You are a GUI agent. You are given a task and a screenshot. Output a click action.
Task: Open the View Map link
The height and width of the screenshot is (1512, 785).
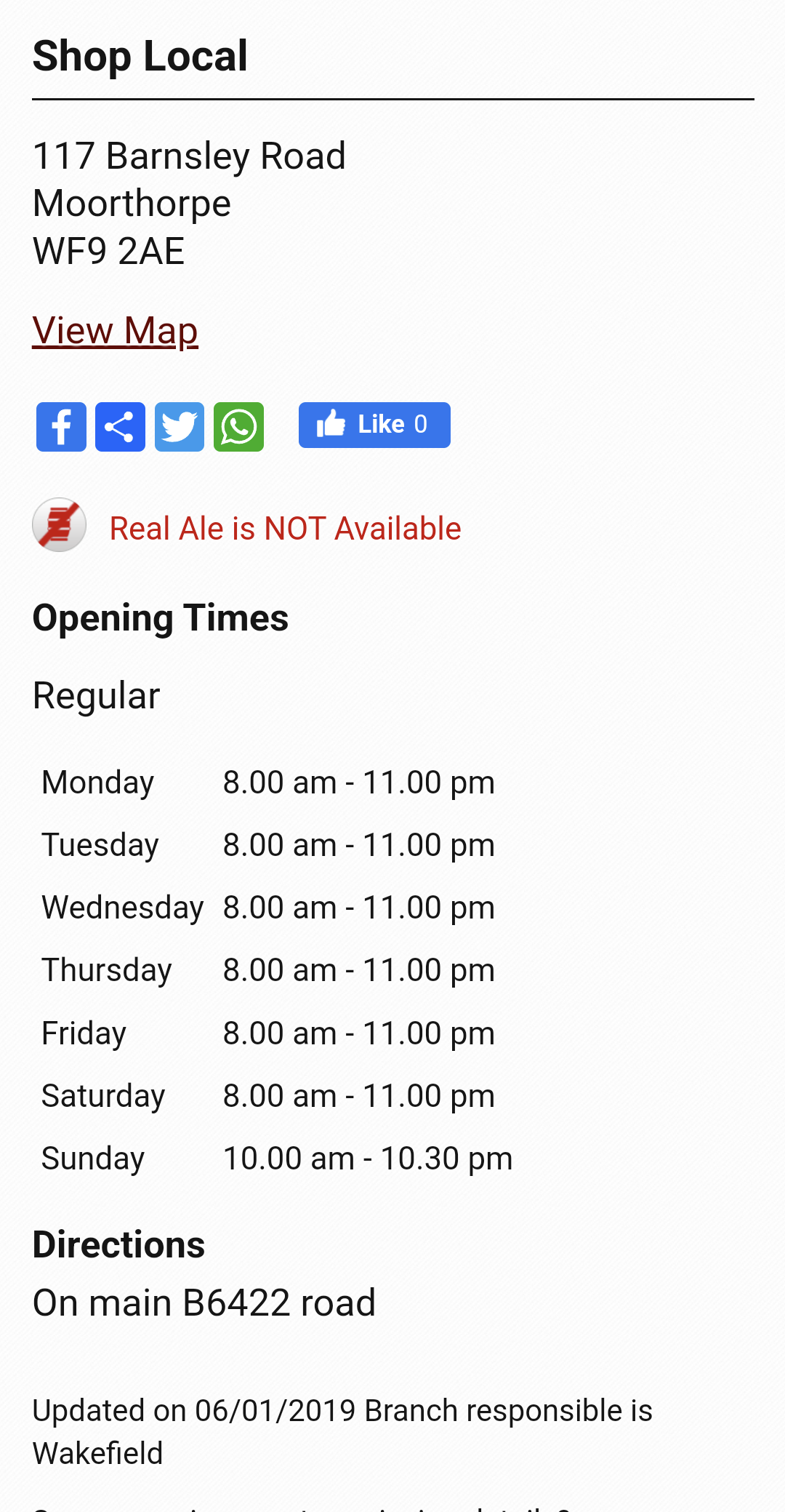115,331
